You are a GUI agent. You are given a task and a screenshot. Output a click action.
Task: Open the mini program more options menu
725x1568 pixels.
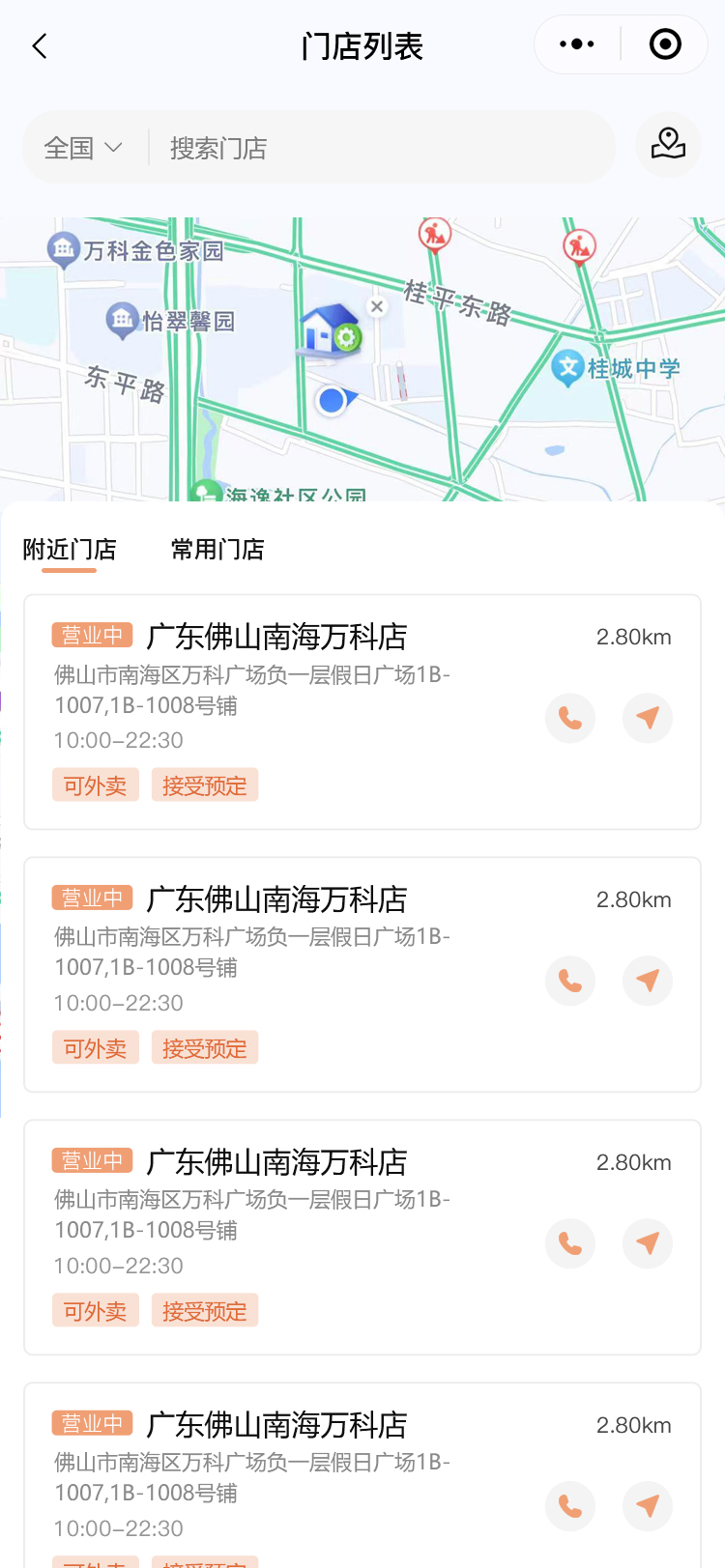tap(577, 44)
